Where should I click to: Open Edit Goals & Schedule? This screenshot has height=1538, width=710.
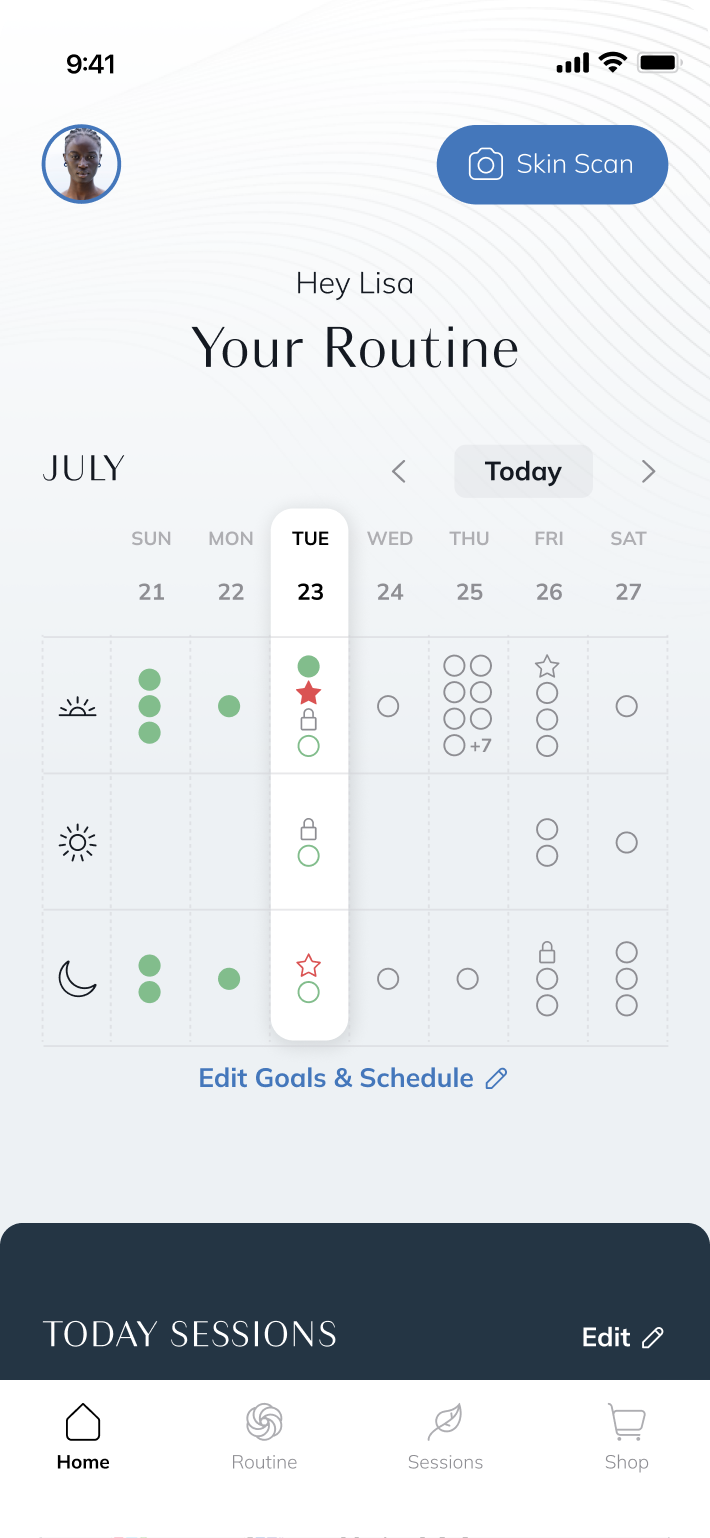353,1078
